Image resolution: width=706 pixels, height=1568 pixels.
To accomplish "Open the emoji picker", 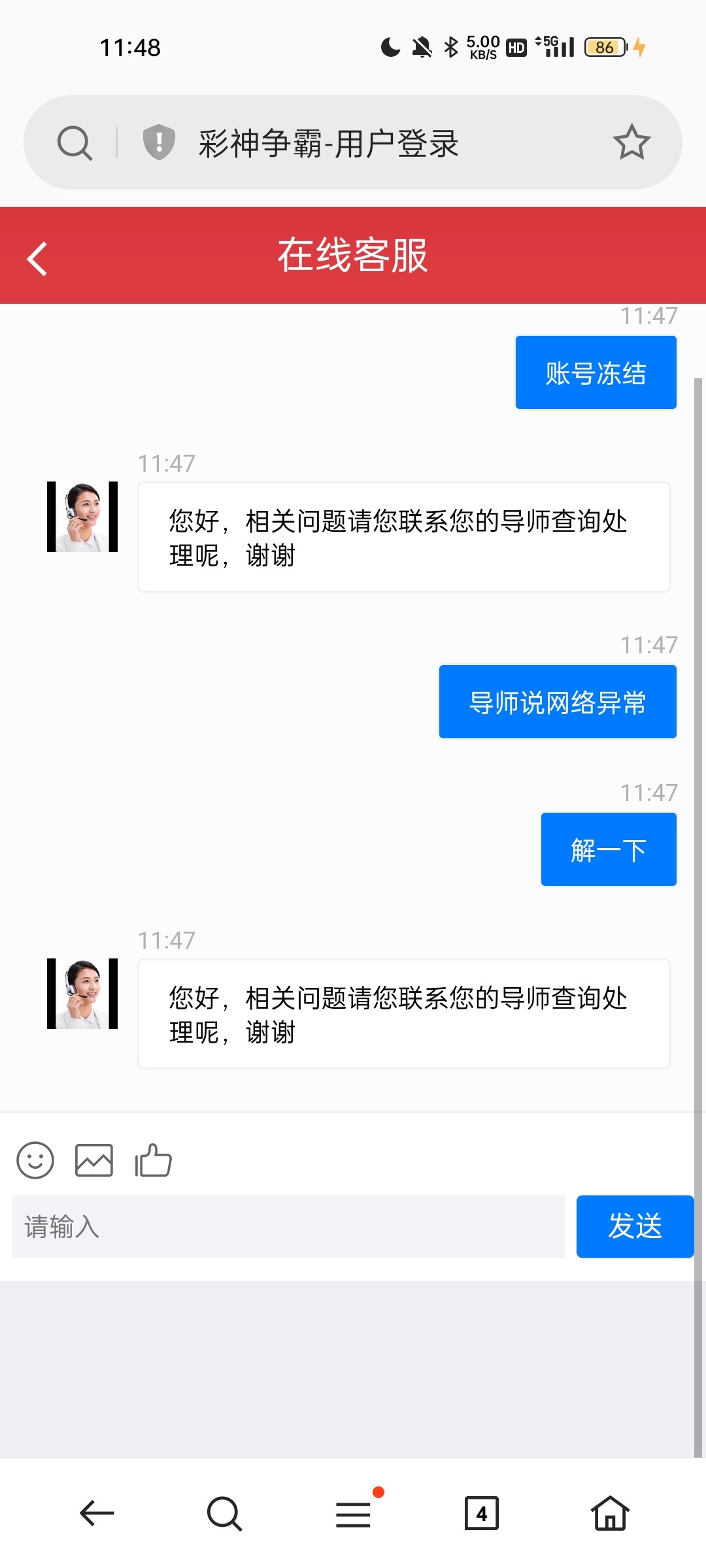I will pyautogui.click(x=35, y=1160).
